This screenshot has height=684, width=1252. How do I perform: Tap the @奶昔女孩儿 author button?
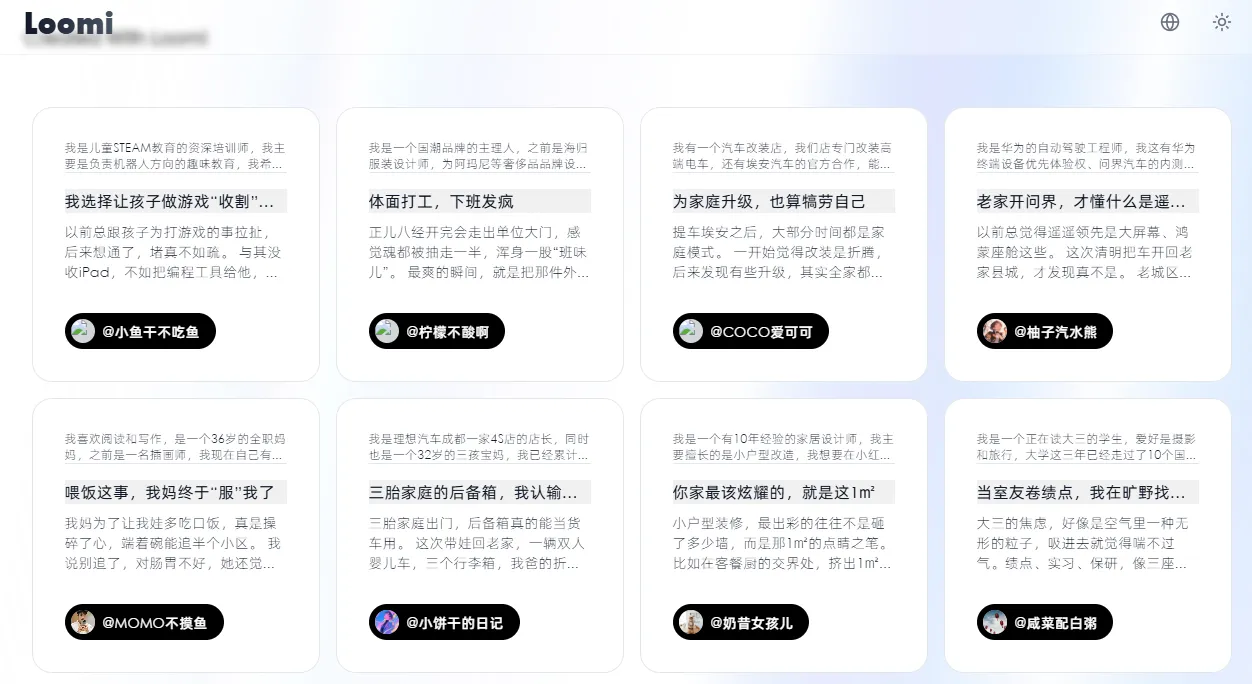[740, 623]
